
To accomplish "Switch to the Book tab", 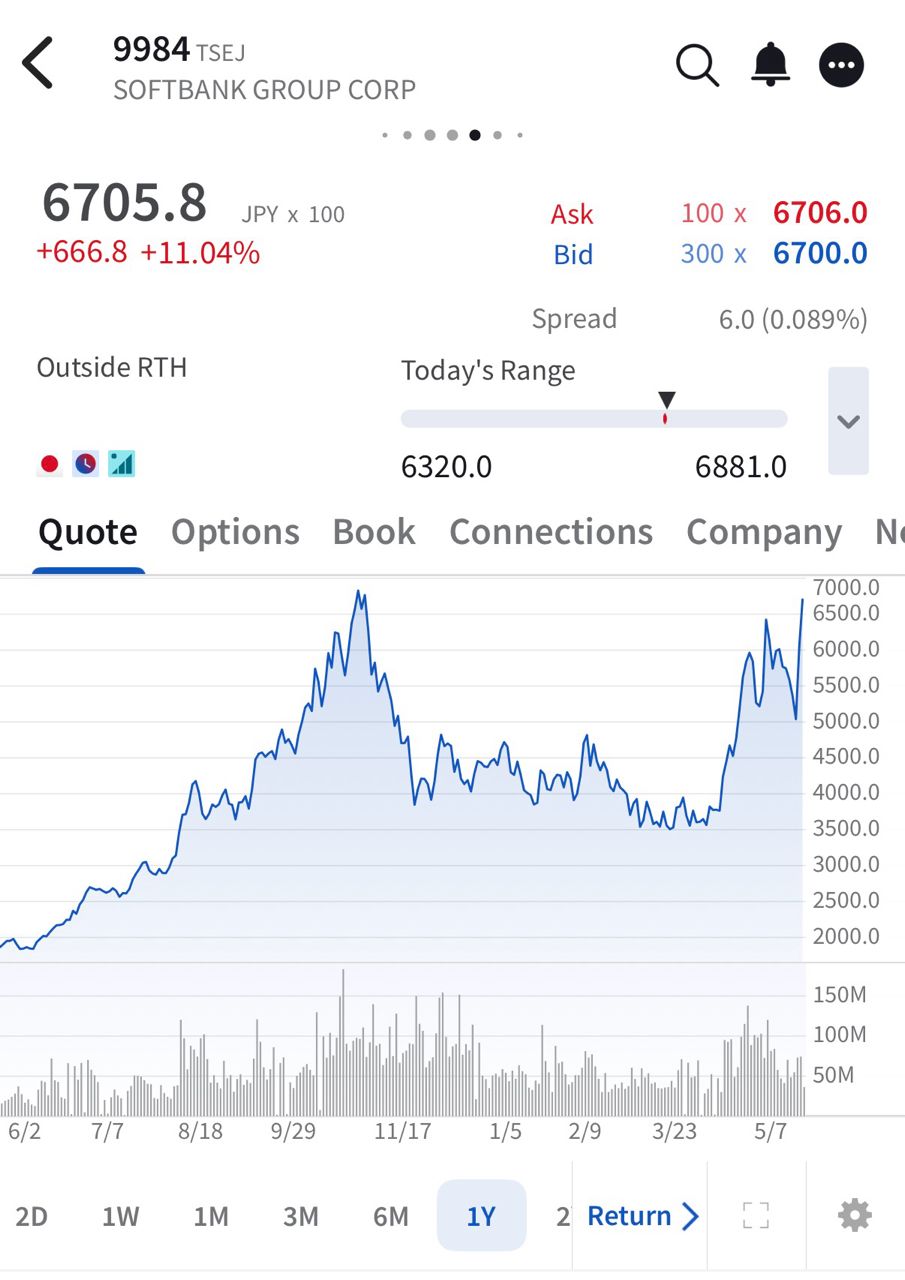I will click(374, 532).
